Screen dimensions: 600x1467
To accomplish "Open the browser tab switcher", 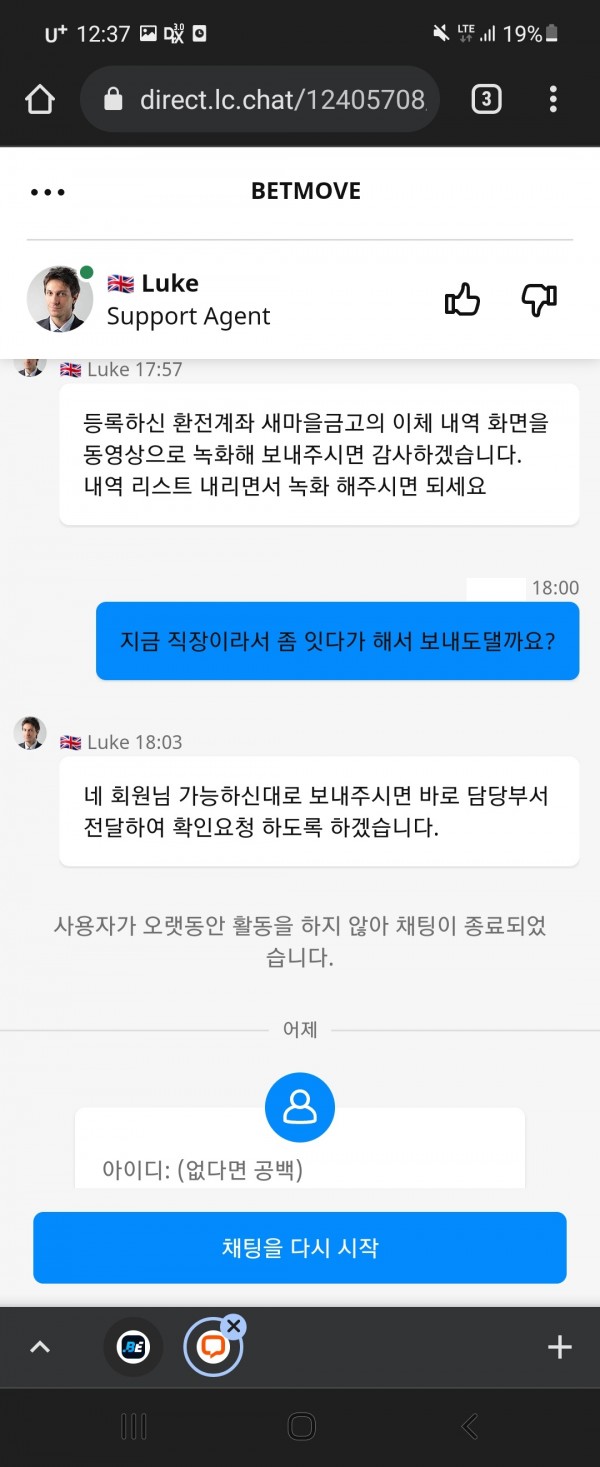I will click(486, 99).
